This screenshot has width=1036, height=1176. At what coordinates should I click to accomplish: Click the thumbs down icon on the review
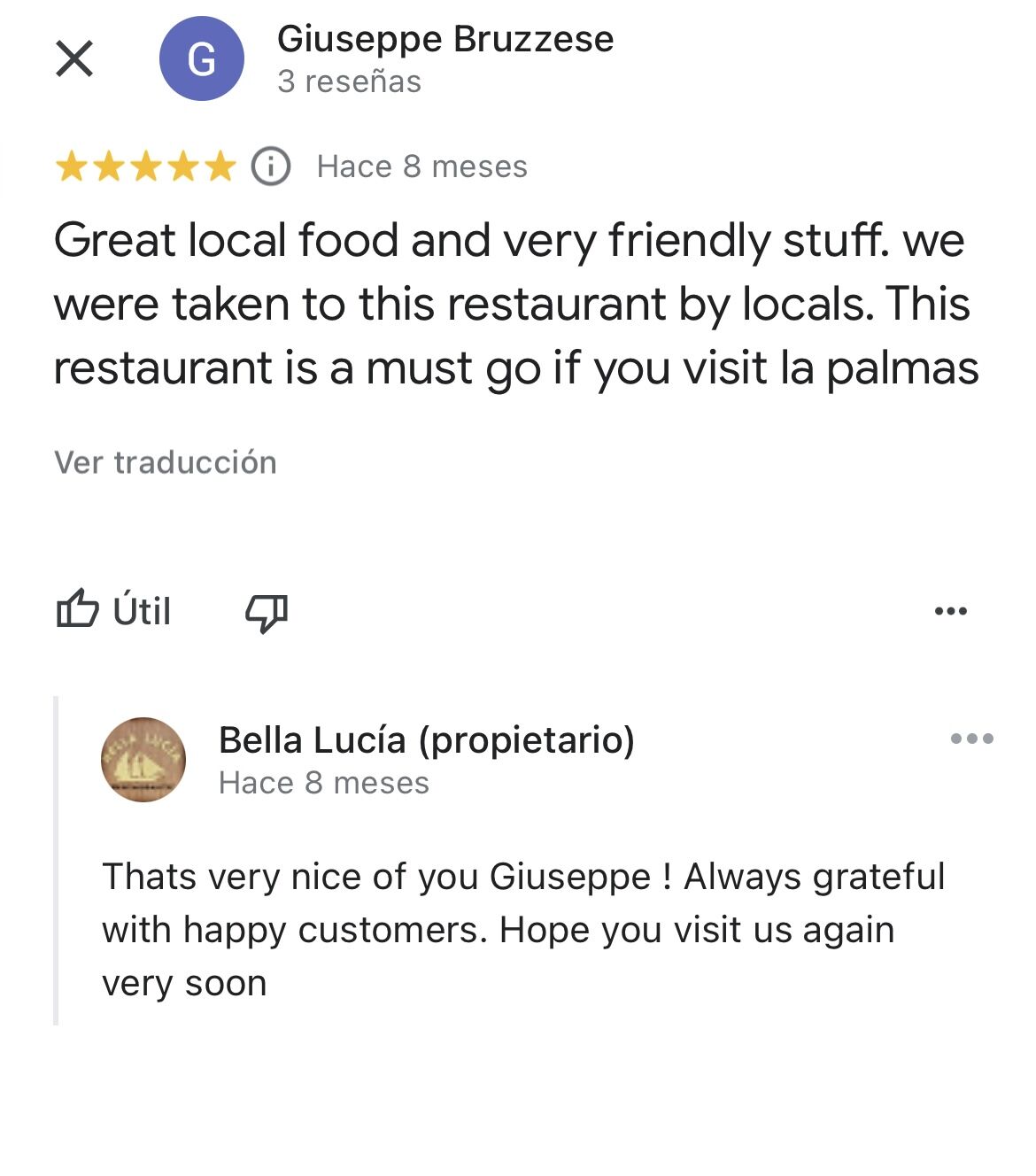tap(268, 613)
